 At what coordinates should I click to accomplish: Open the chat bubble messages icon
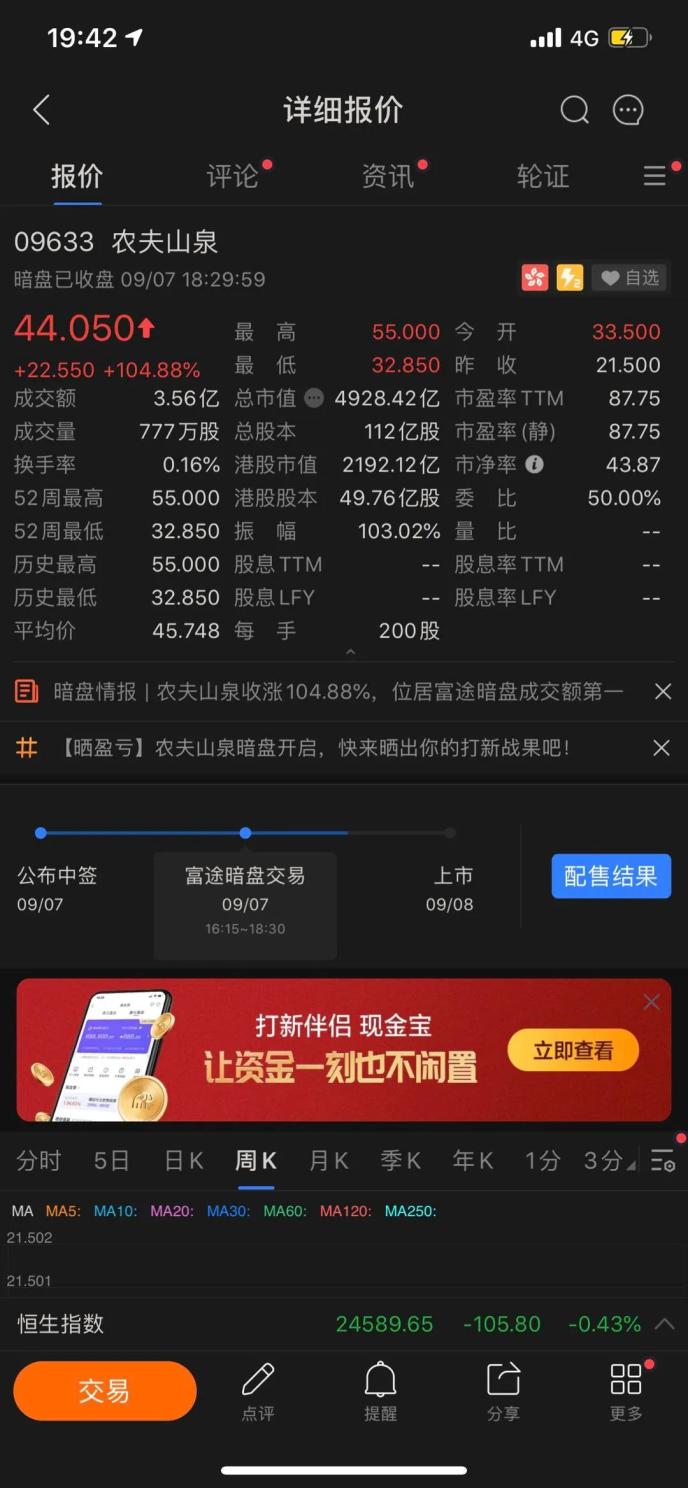(x=628, y=110)
